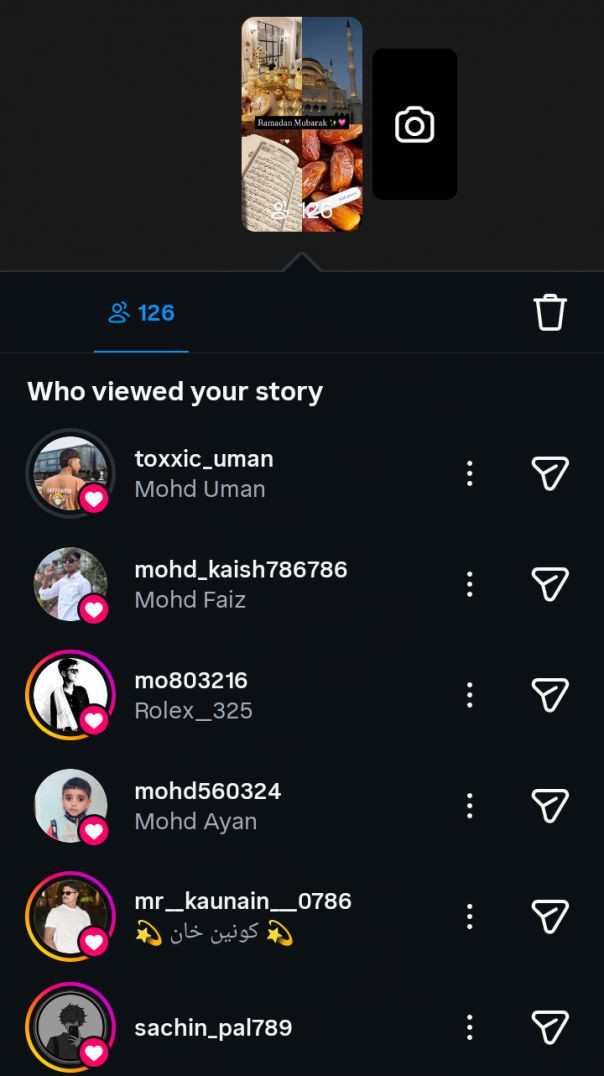Send a message to toxxic_uman
Screen dimensions: 604x1076
click(549, 473)
